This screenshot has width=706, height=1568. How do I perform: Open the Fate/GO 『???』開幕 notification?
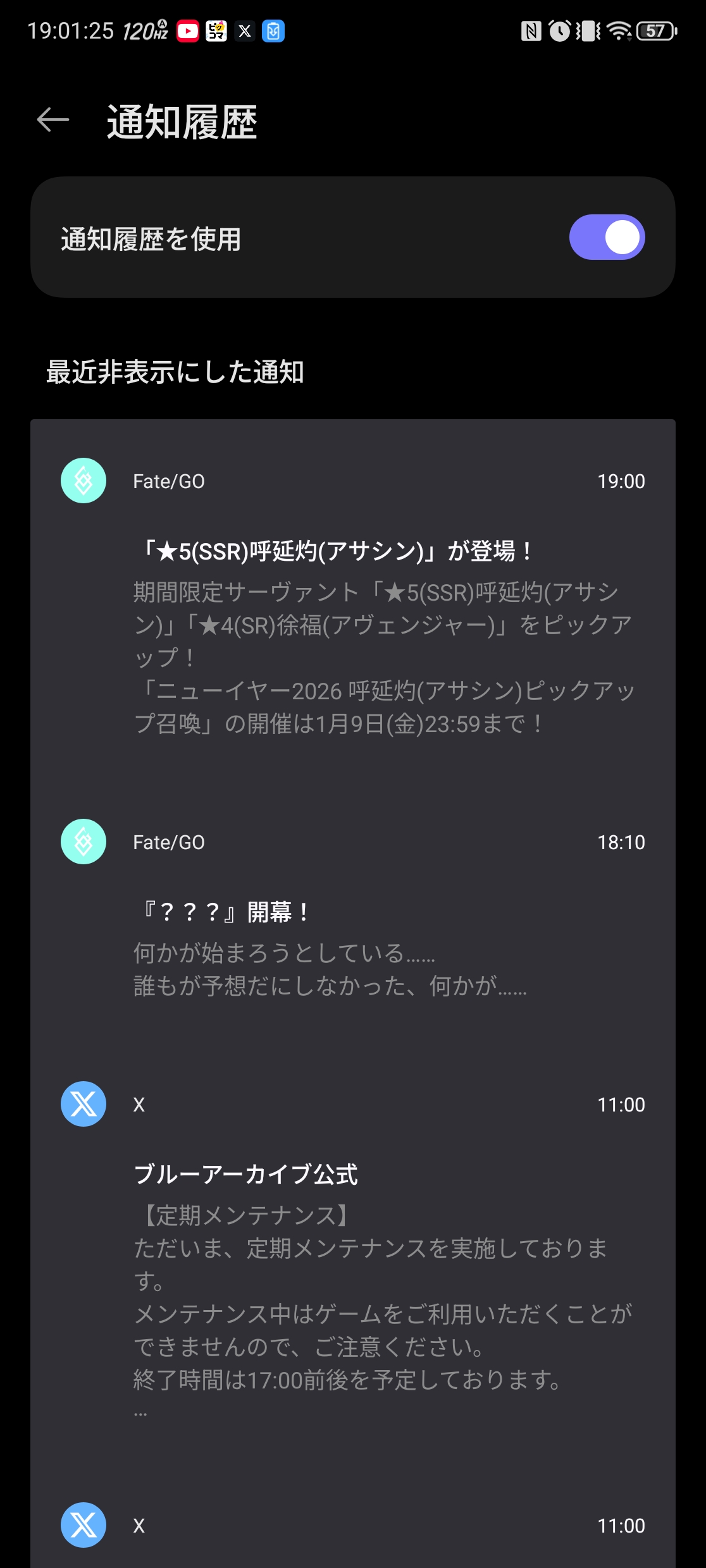353,923
